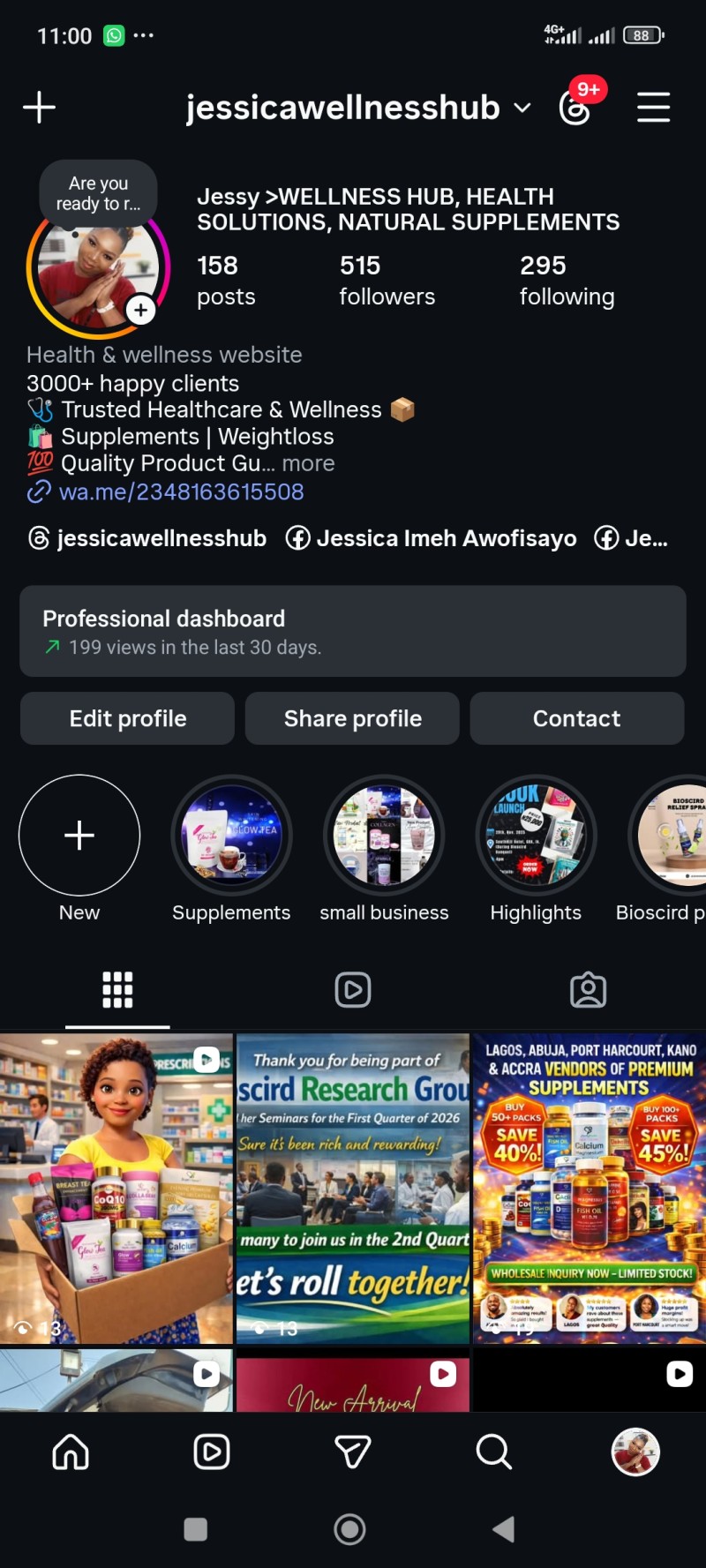This screenshot has width=706, height=1568.
Task: Tap Share profile
Action: click(352, 718)
